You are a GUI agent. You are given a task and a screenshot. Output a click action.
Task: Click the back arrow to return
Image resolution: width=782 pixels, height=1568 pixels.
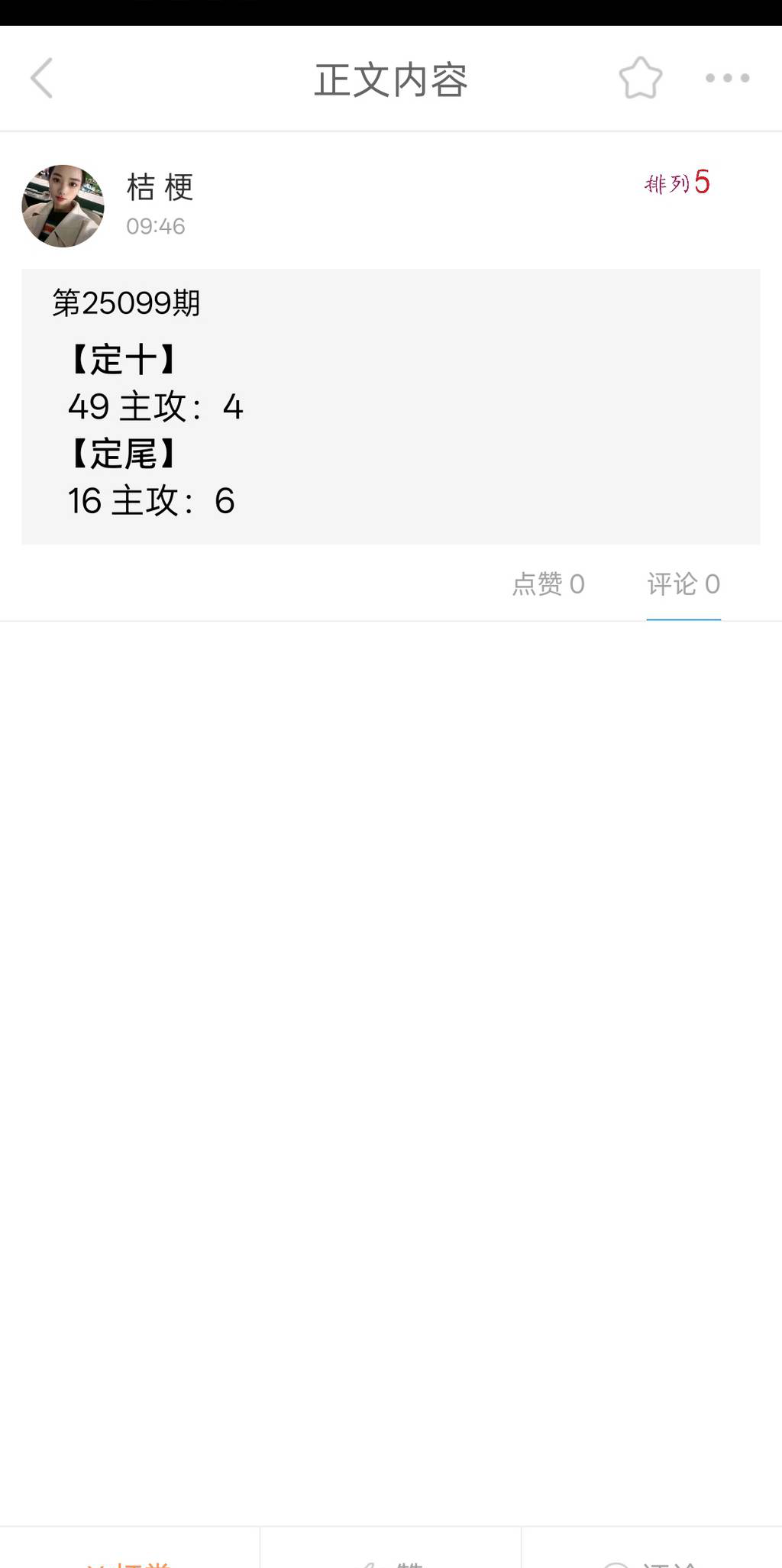click(x=44, y=79)
